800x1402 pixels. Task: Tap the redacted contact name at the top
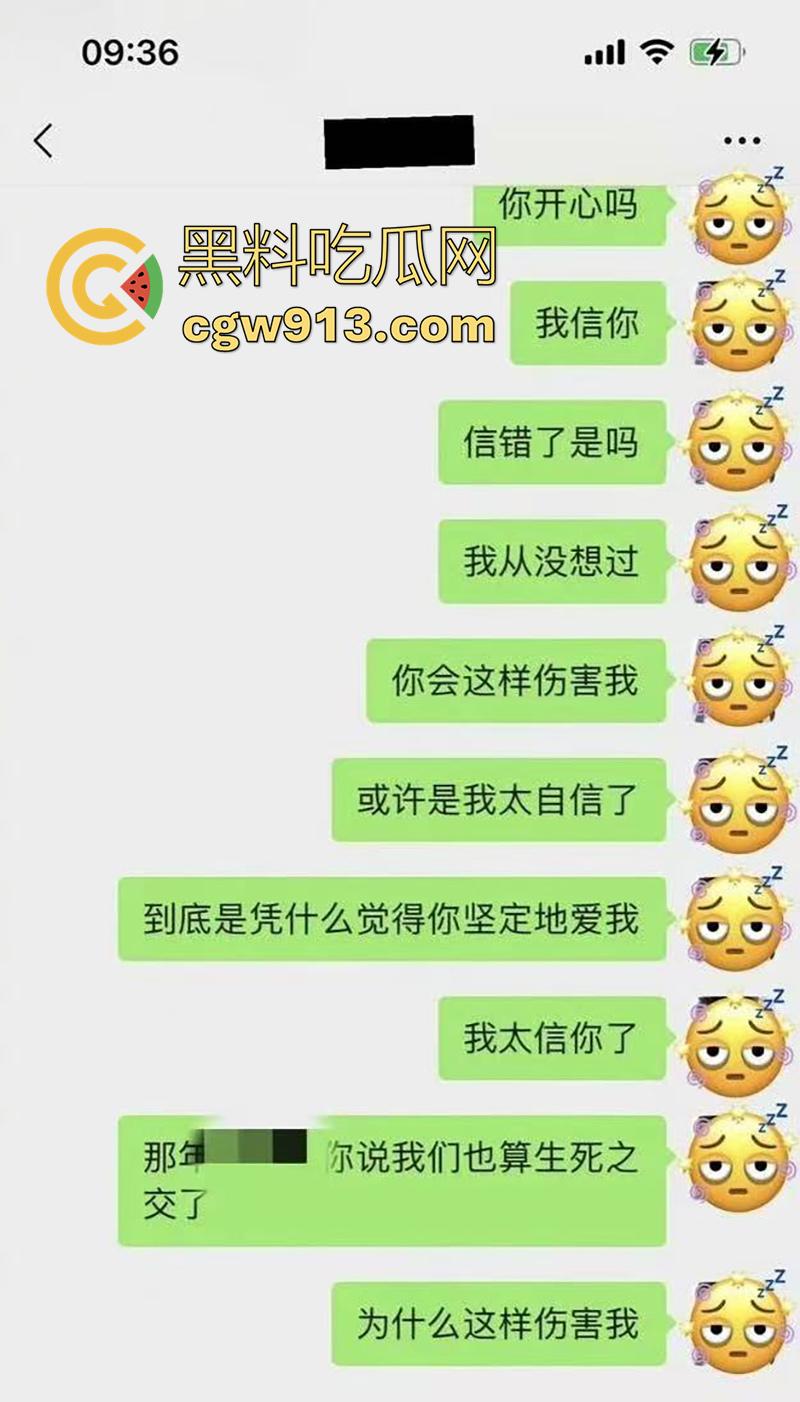click(397, 139)
